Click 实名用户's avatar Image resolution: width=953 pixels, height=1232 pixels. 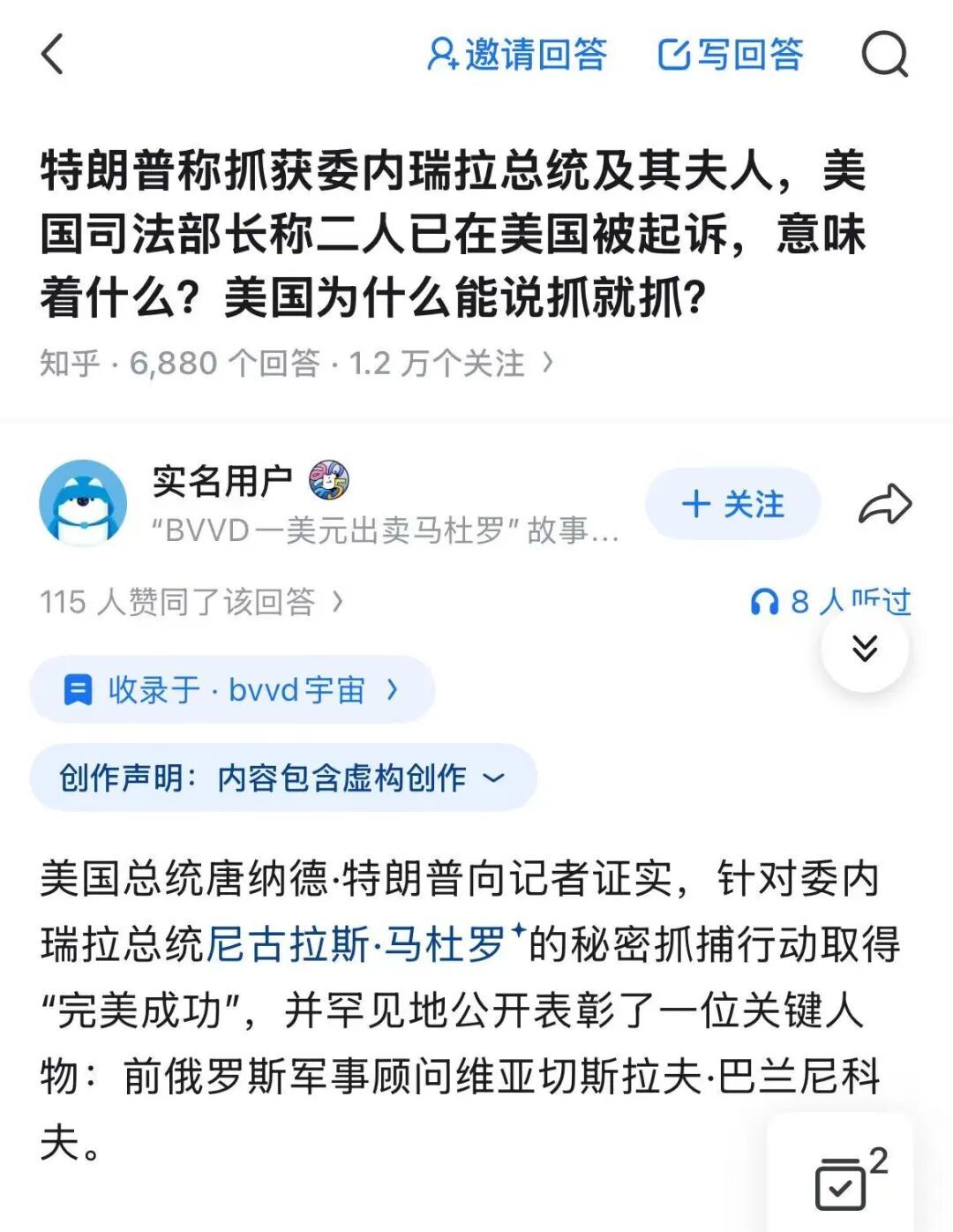(x=86, y=503)
